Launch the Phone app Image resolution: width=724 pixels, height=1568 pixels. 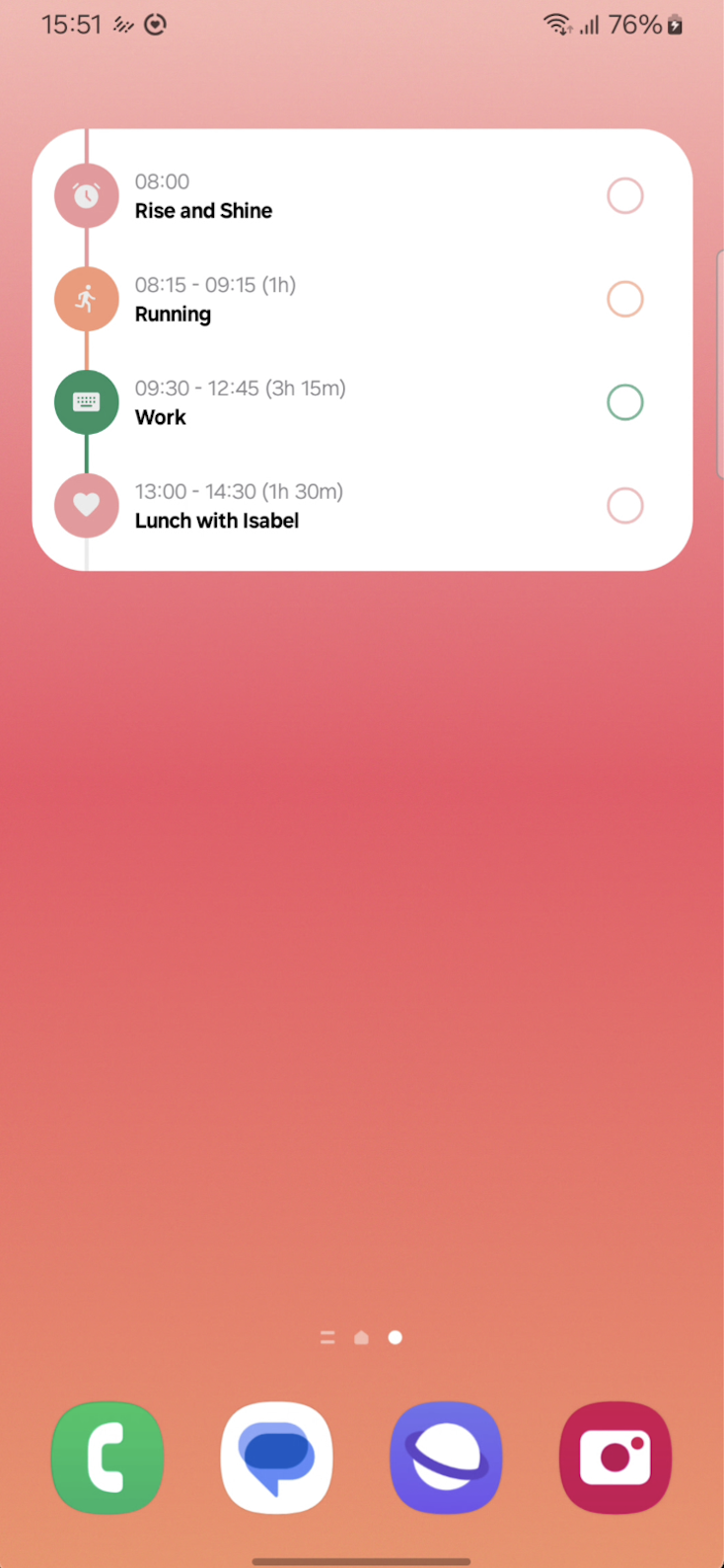[x=108, y=1458]
